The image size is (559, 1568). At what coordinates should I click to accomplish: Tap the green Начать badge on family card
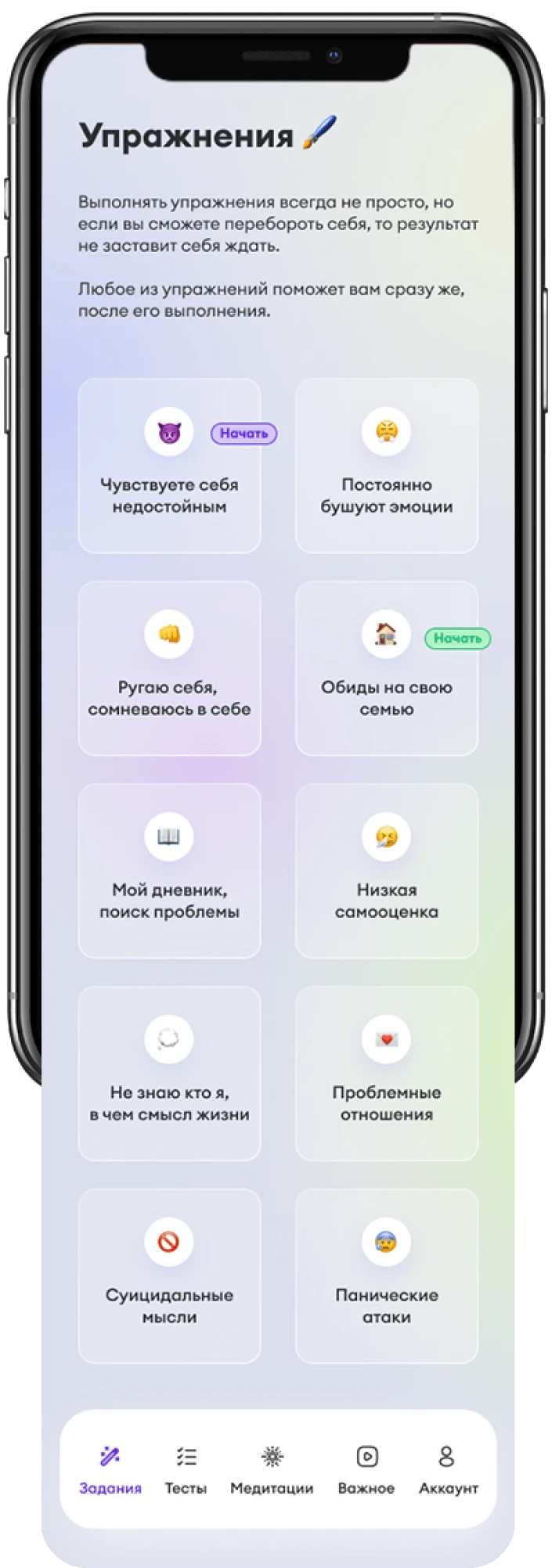pos(457,638)
